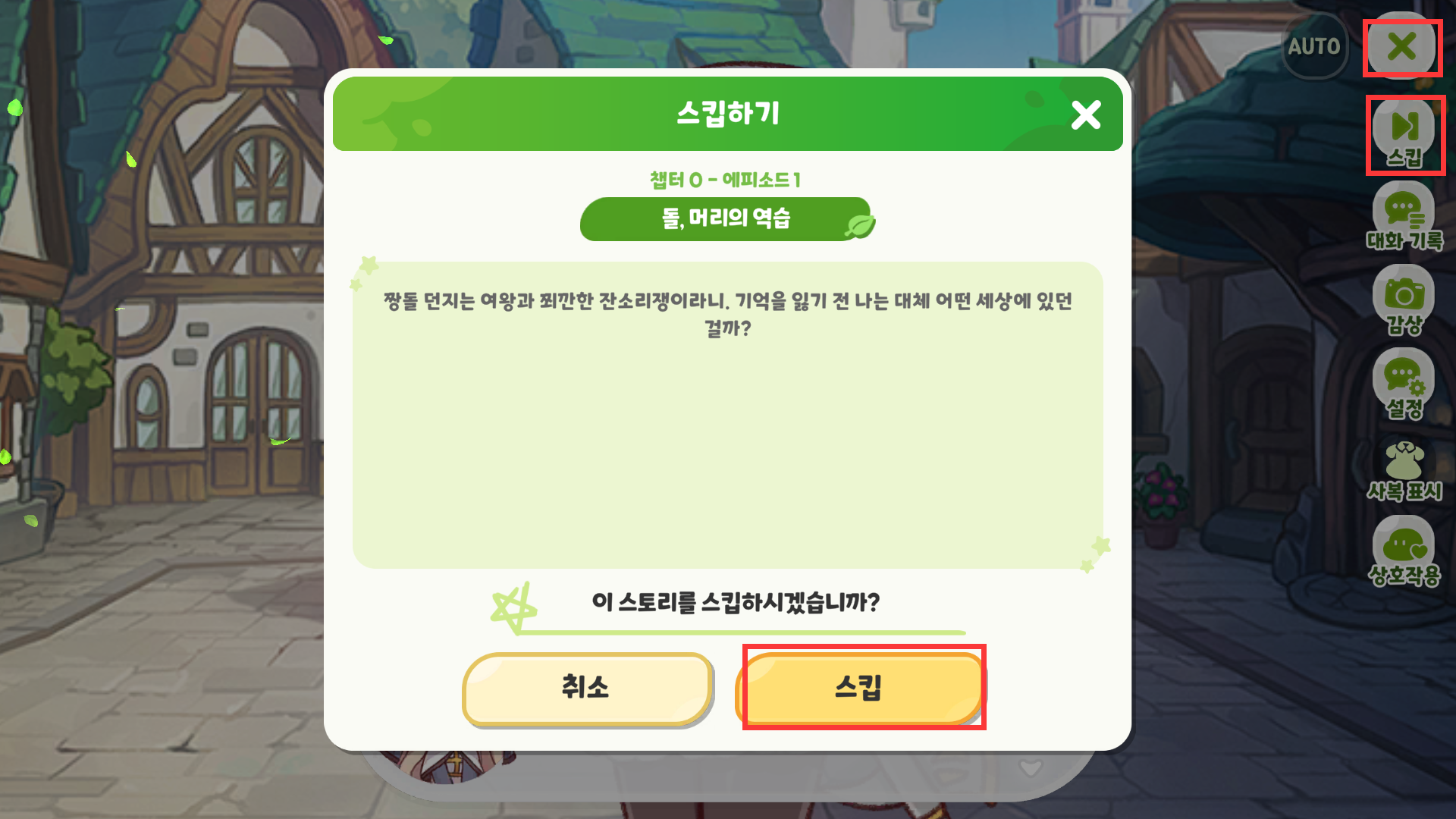
Task: Toggle 사복 표시 outfit display
Action: click(x=1404, y=470)
